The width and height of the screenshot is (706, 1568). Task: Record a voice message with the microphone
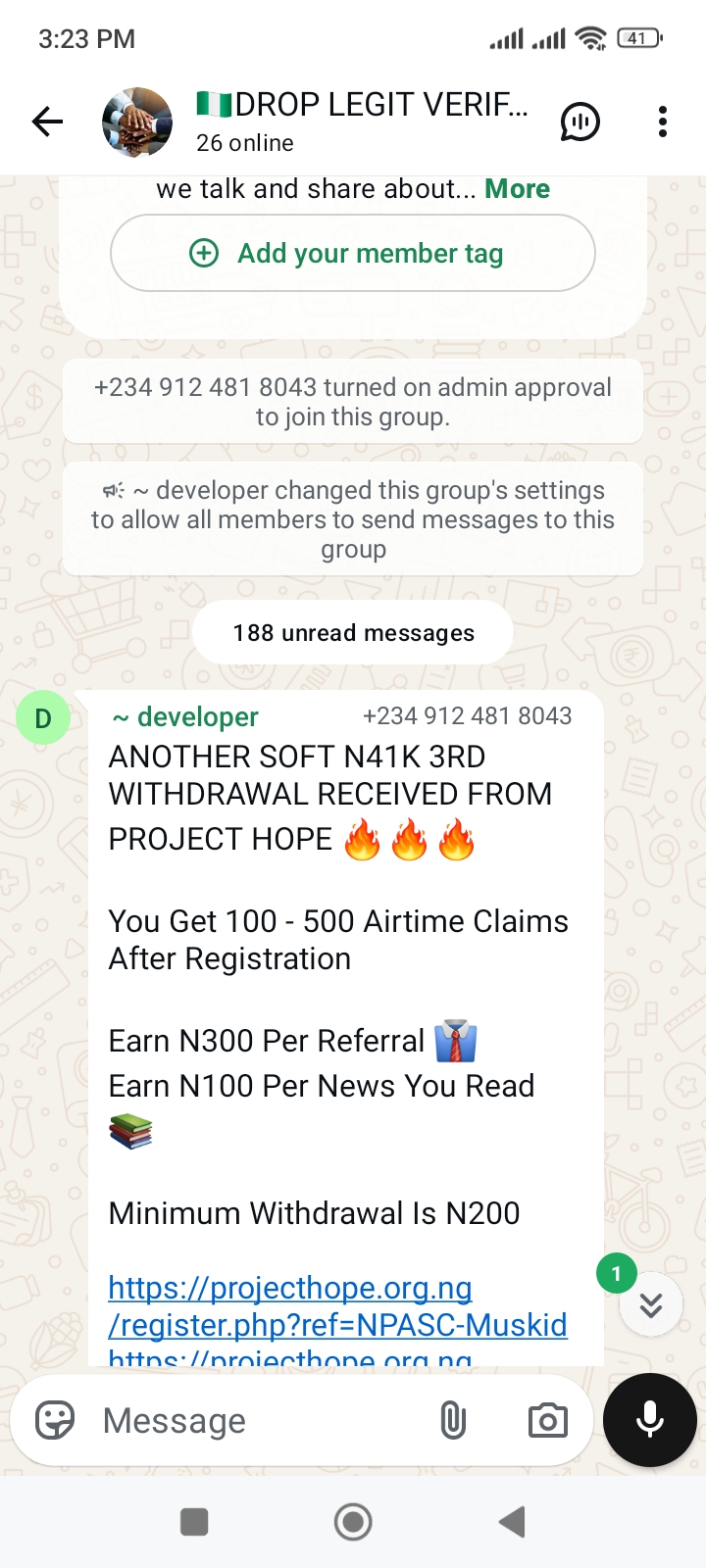[x=649, y=1420]
